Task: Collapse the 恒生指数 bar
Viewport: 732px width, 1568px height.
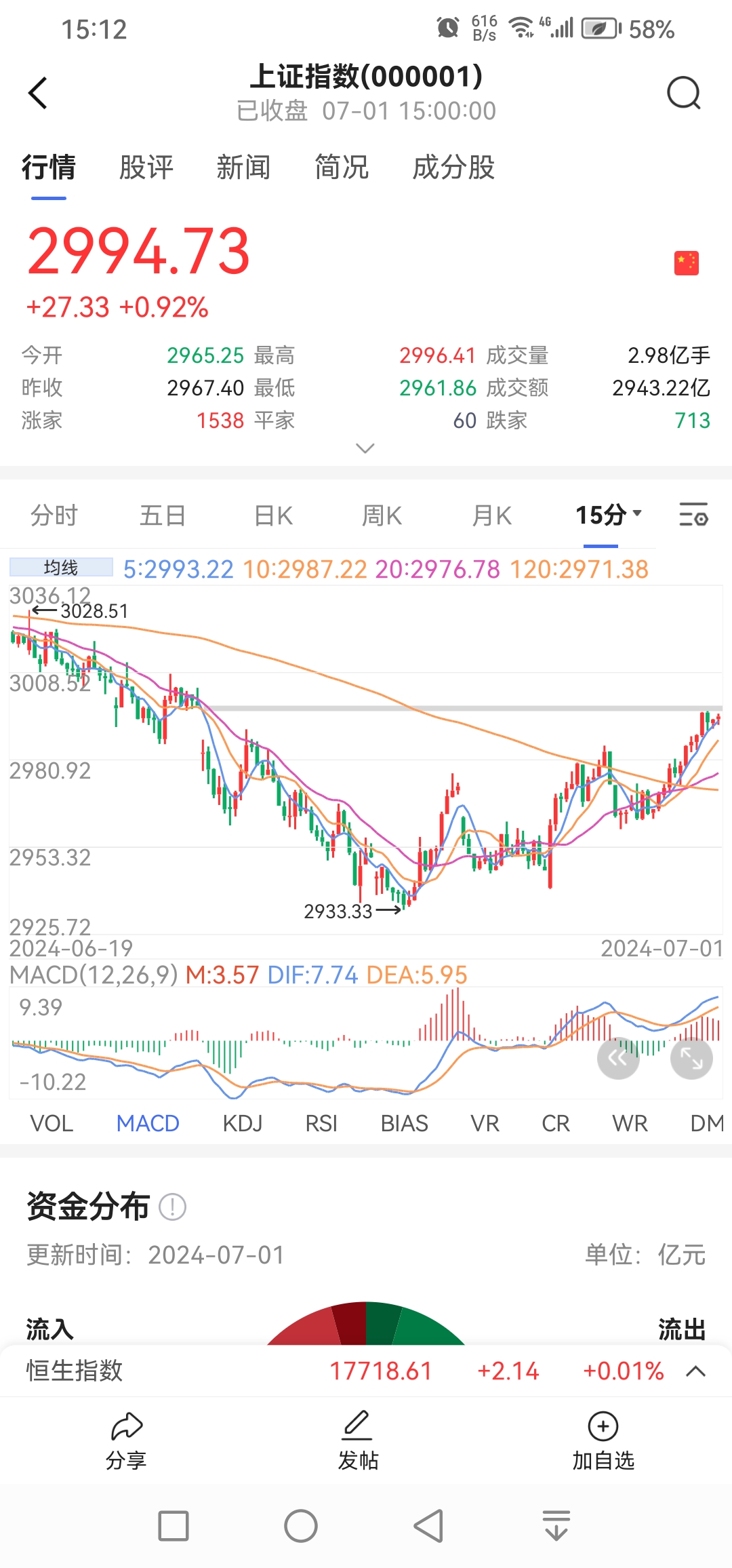Action: [x=694, y=1371]
